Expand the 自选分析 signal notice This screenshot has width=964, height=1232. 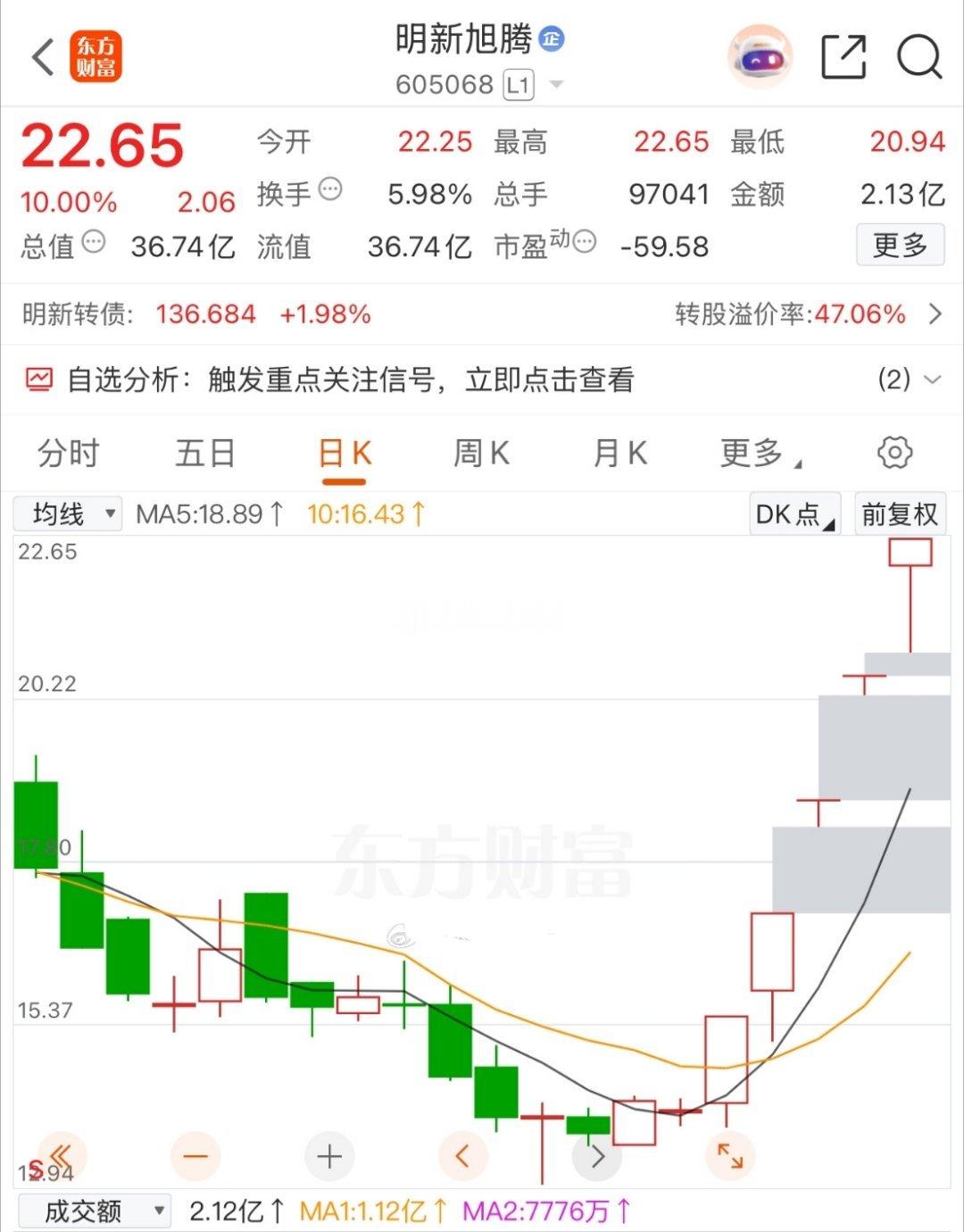click(482, 379)
